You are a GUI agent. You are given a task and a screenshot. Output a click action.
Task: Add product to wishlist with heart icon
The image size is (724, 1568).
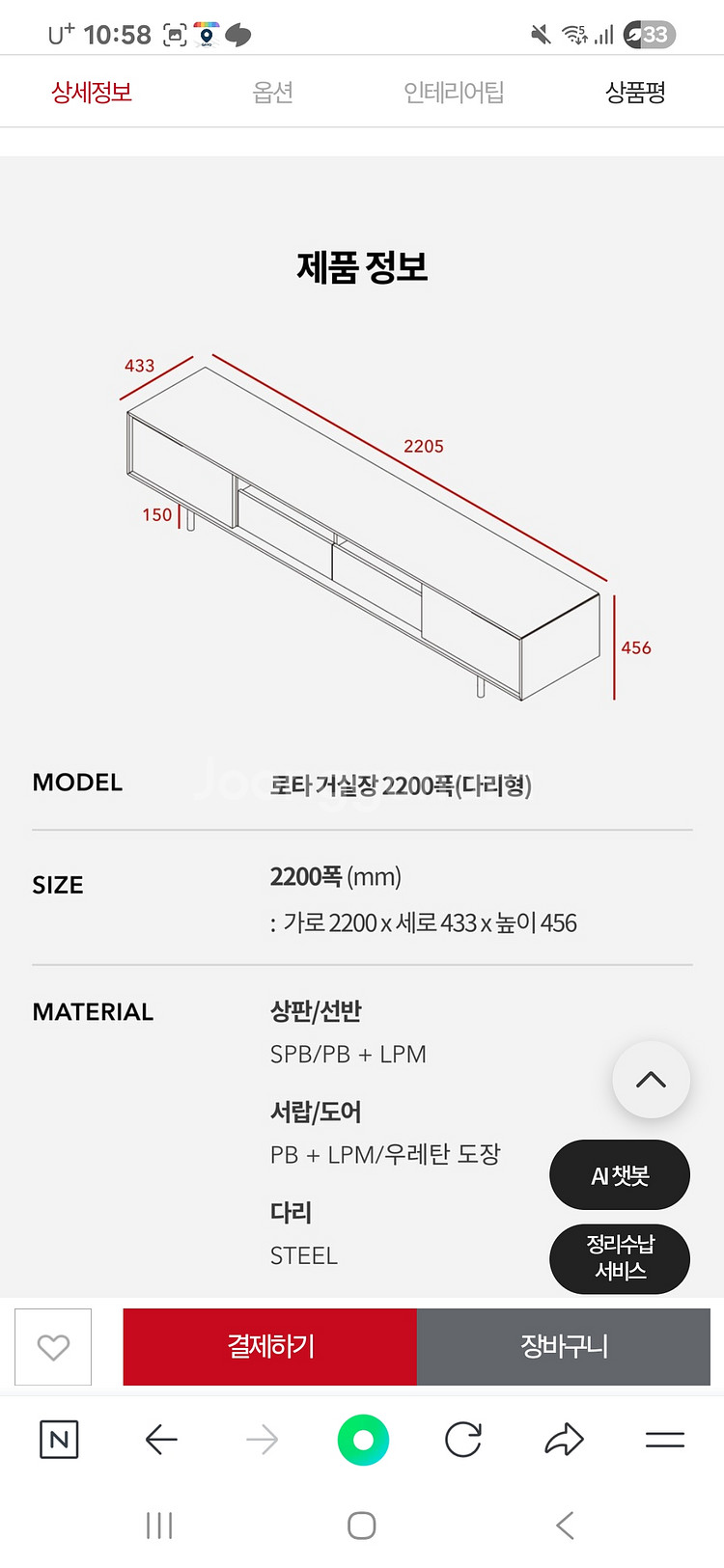[x=53, y=1347]
